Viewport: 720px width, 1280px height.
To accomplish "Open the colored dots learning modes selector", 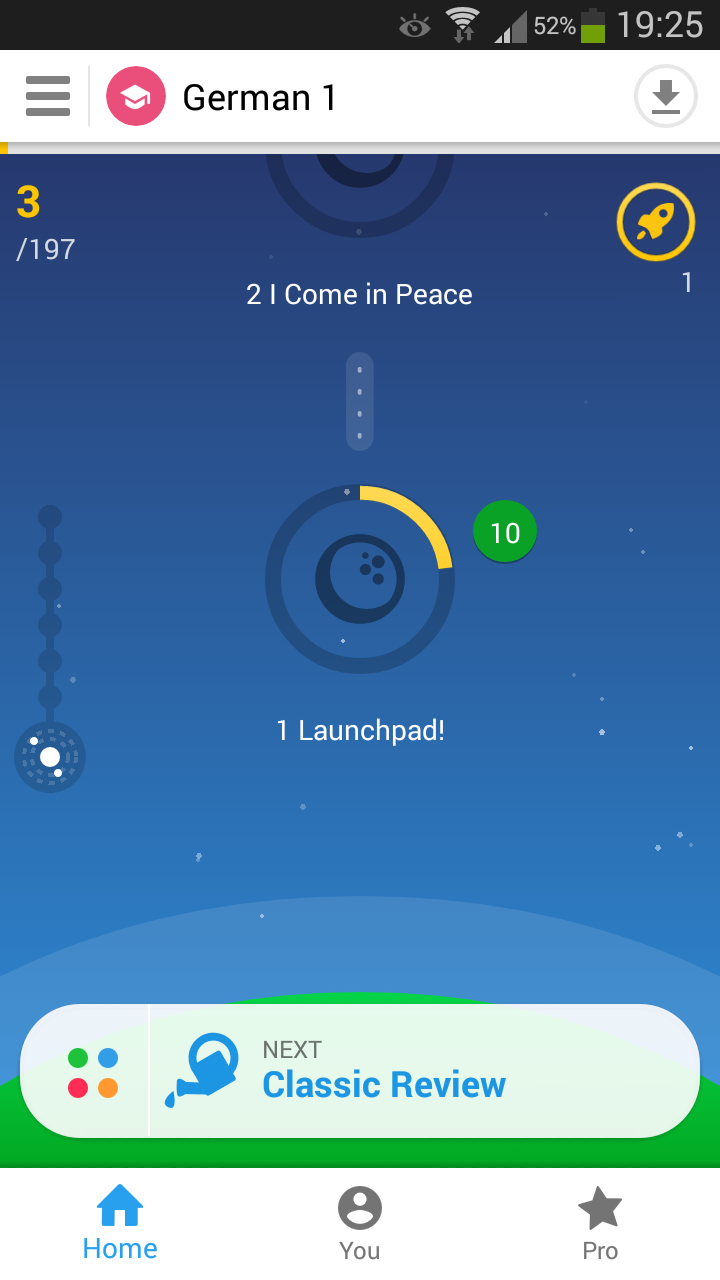I will coord(93,1072).
